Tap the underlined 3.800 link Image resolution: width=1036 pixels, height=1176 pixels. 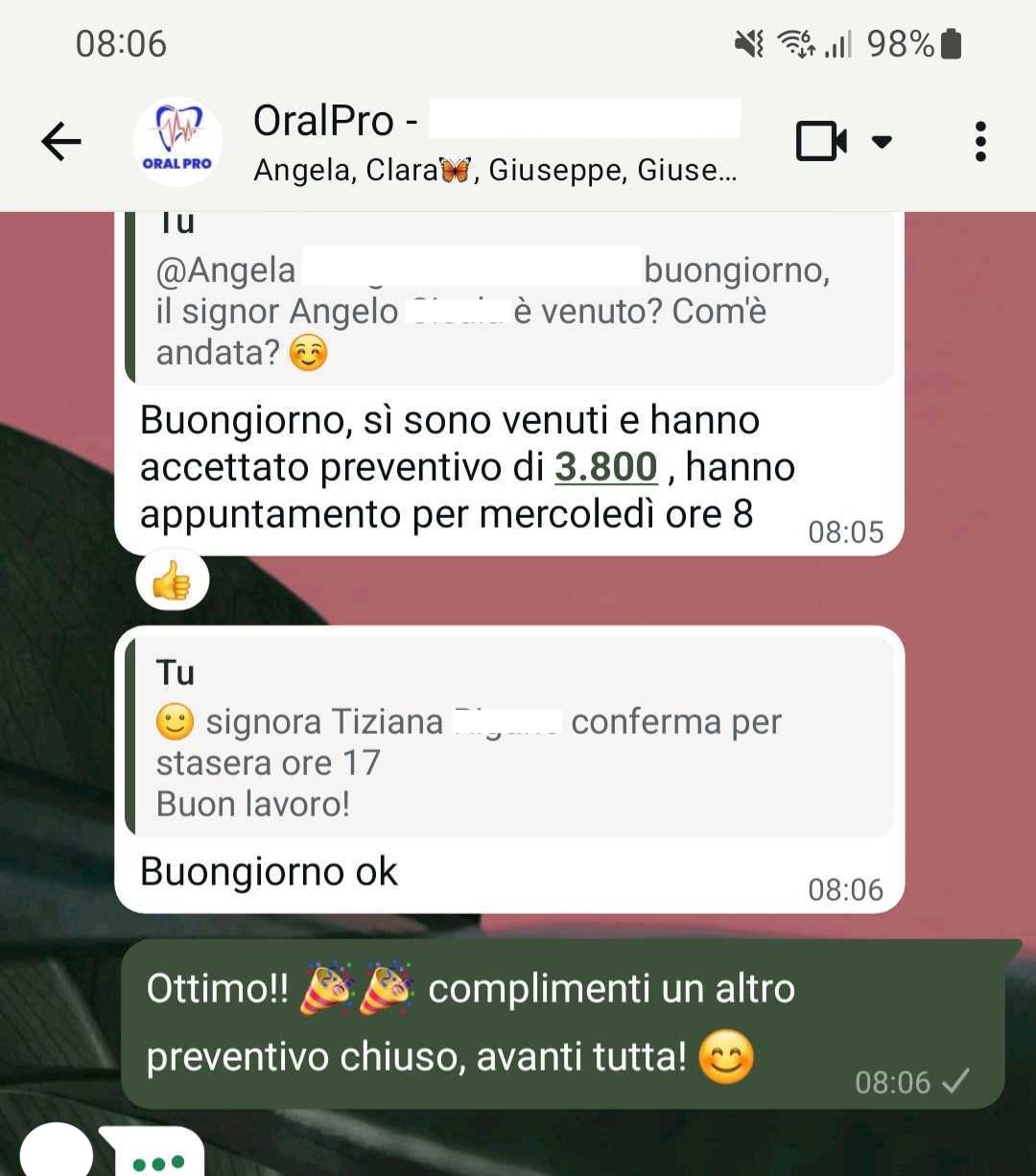[606, 467]
